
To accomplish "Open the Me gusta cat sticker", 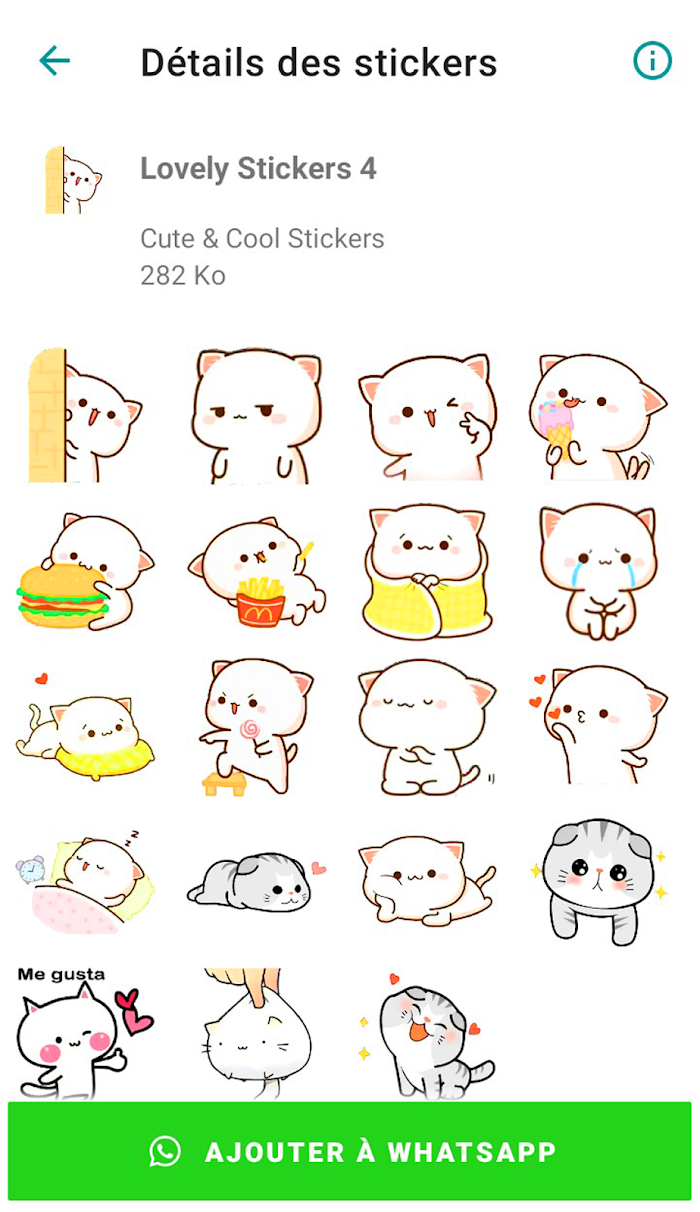I will pos(85,1032).
